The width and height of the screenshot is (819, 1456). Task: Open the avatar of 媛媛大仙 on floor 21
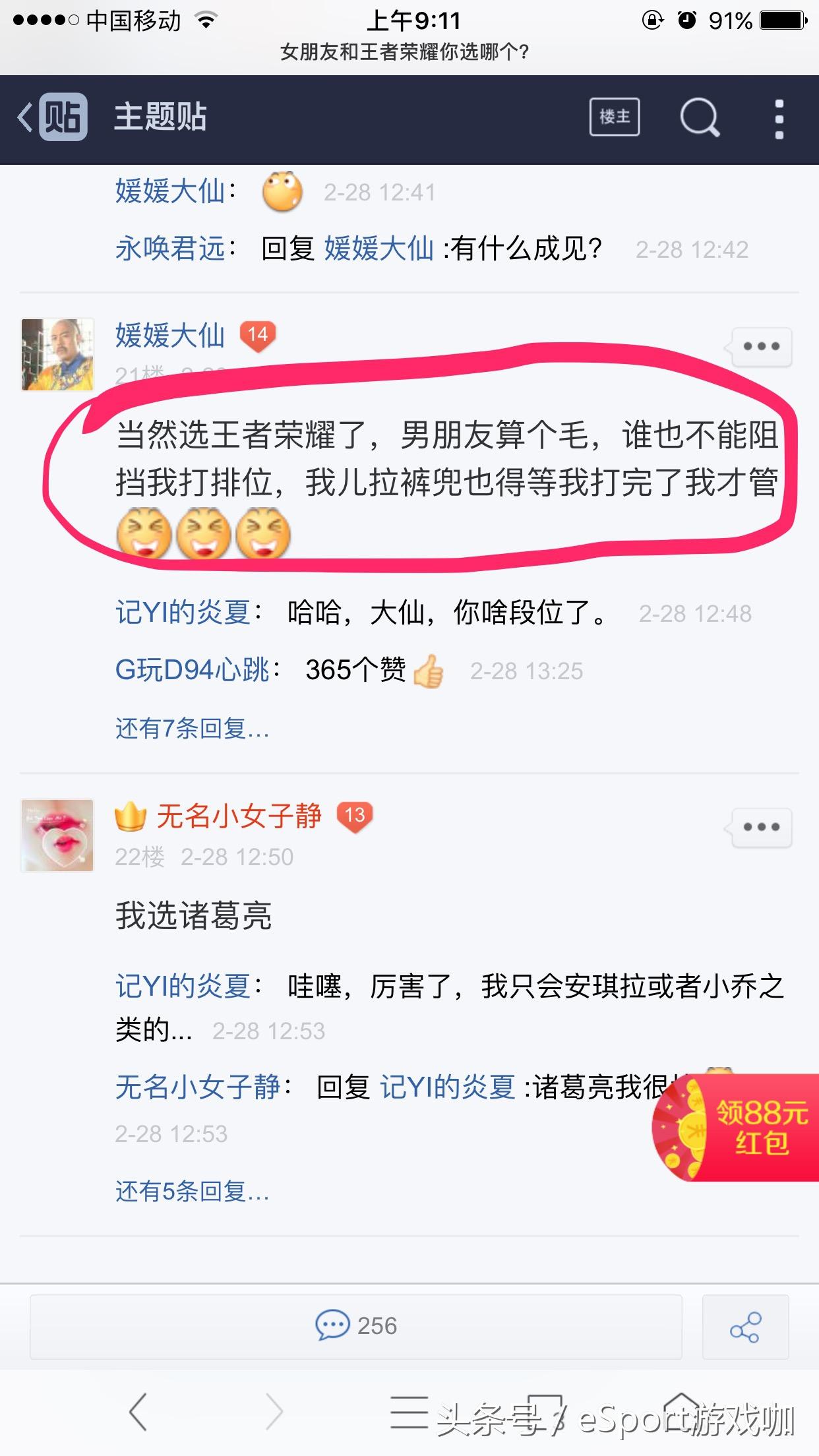tap(57, 355)
